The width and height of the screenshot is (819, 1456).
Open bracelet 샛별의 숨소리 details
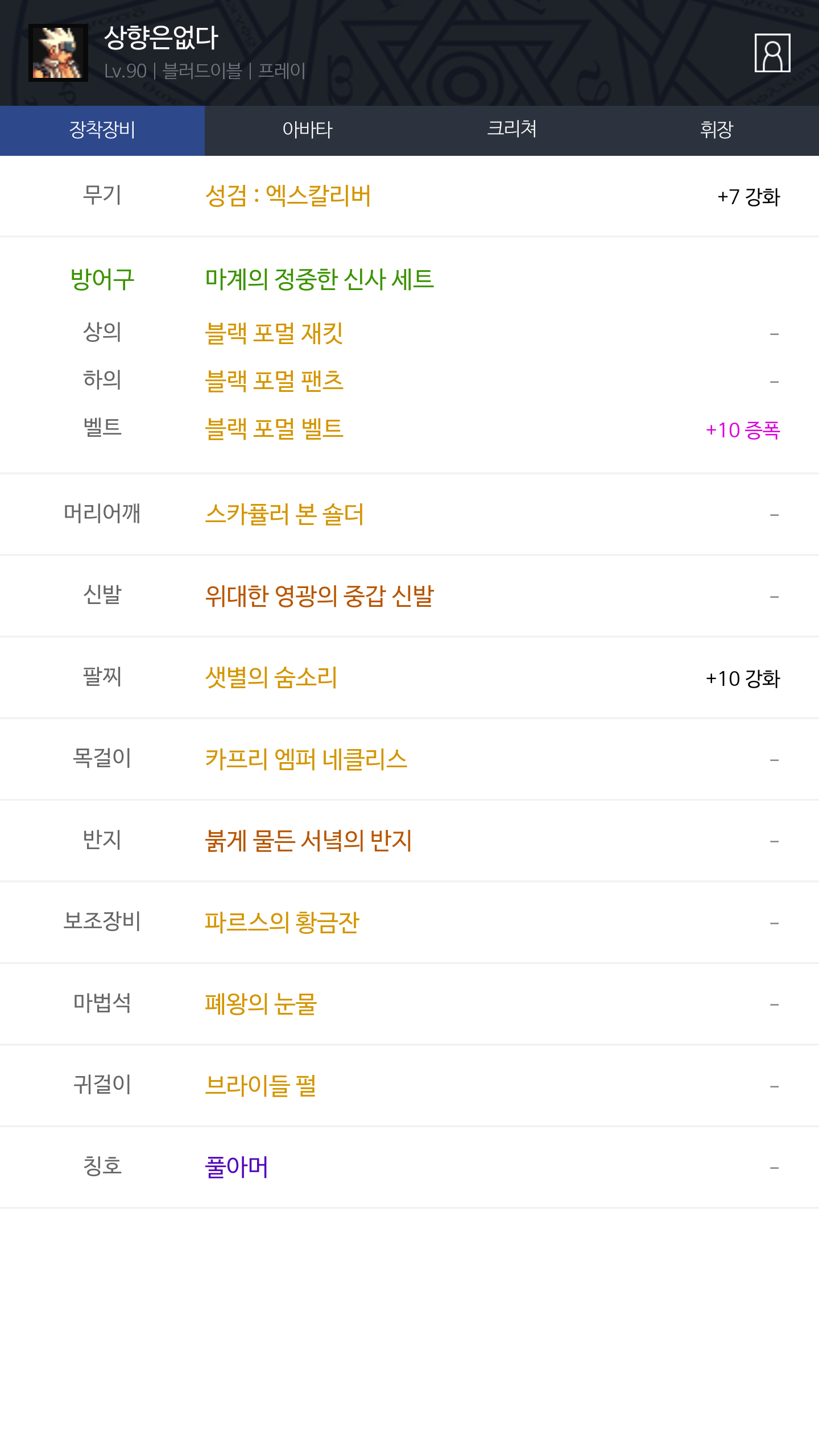coord(271,678)
